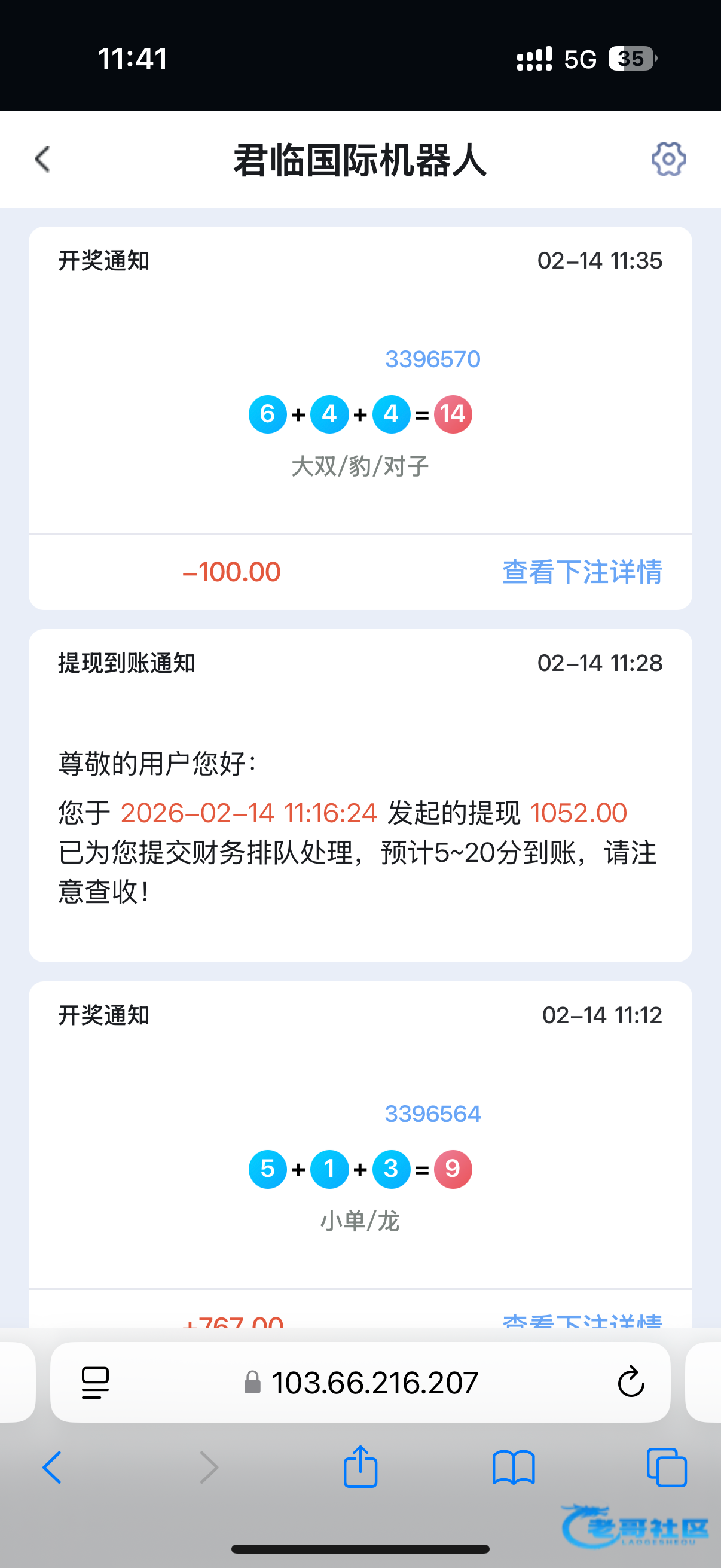Open issue number 3396564

click(433, 1114)
